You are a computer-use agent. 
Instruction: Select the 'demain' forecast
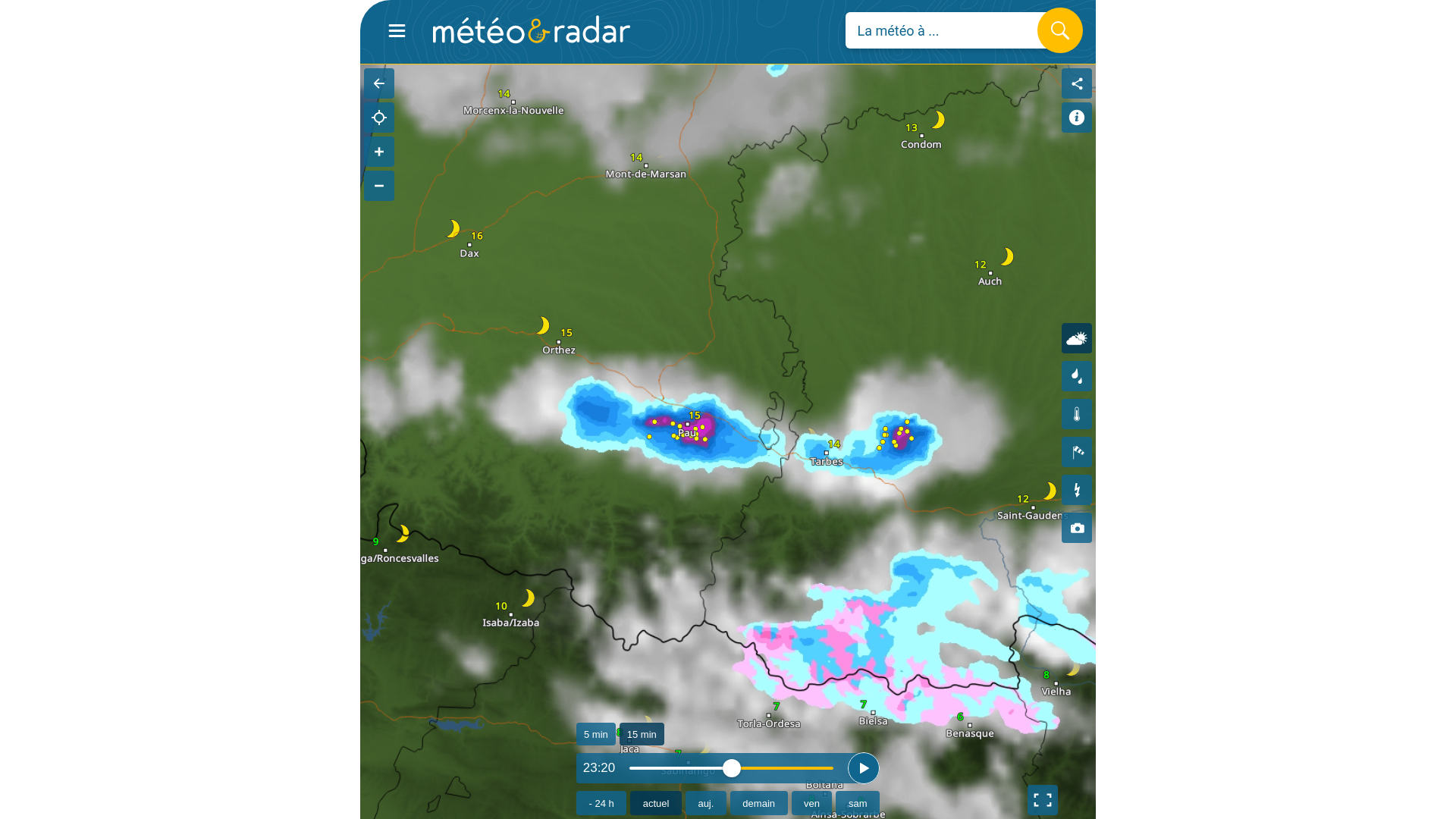click(x=758, y=803)
